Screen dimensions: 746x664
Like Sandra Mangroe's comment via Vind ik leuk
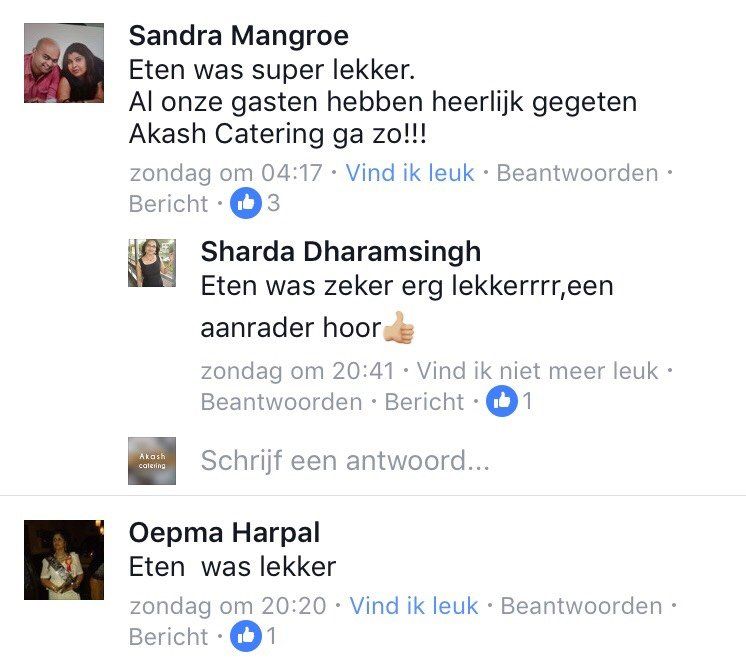point(410,173)
